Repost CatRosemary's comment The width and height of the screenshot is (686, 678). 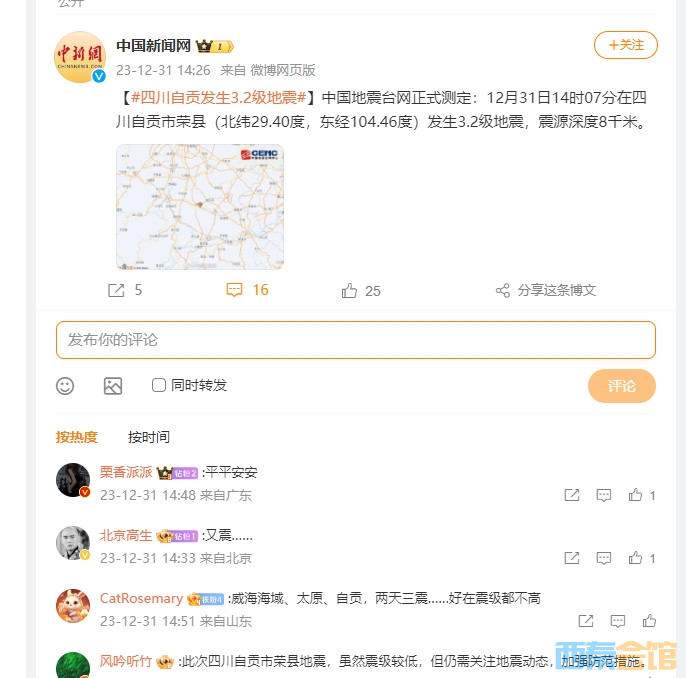tap(586, 621)
